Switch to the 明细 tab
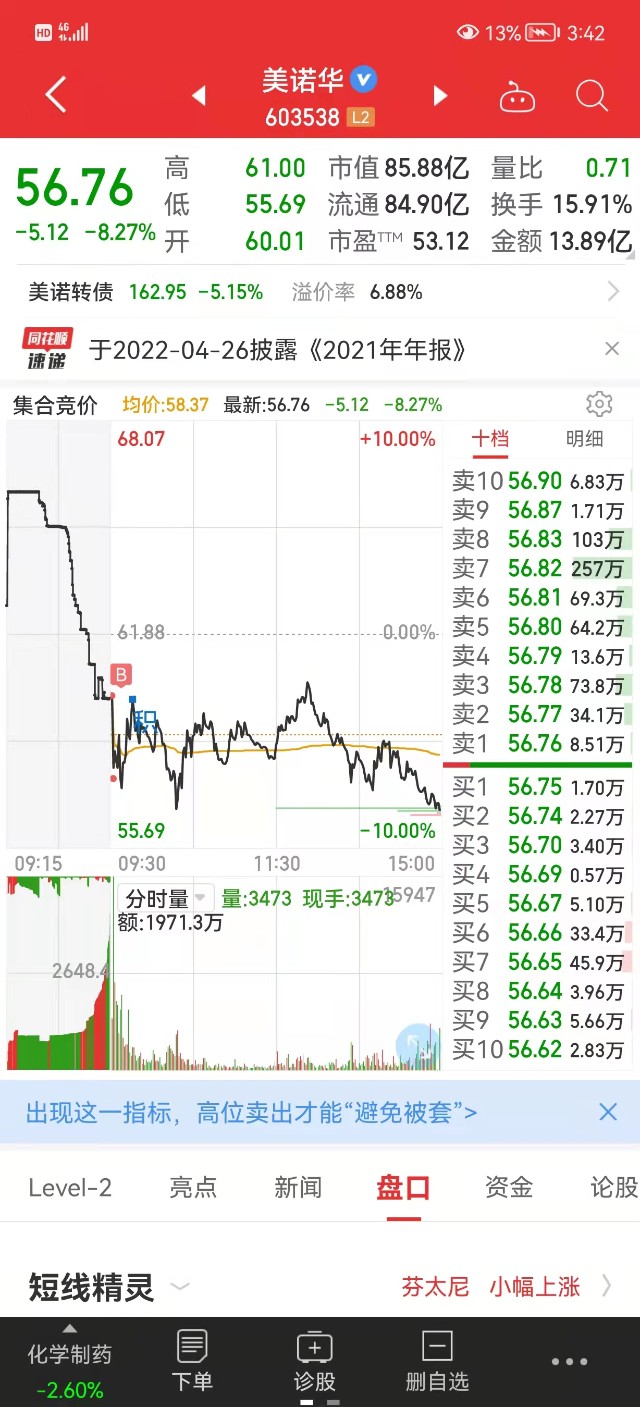640x1407 pixels. coord(585,438)
